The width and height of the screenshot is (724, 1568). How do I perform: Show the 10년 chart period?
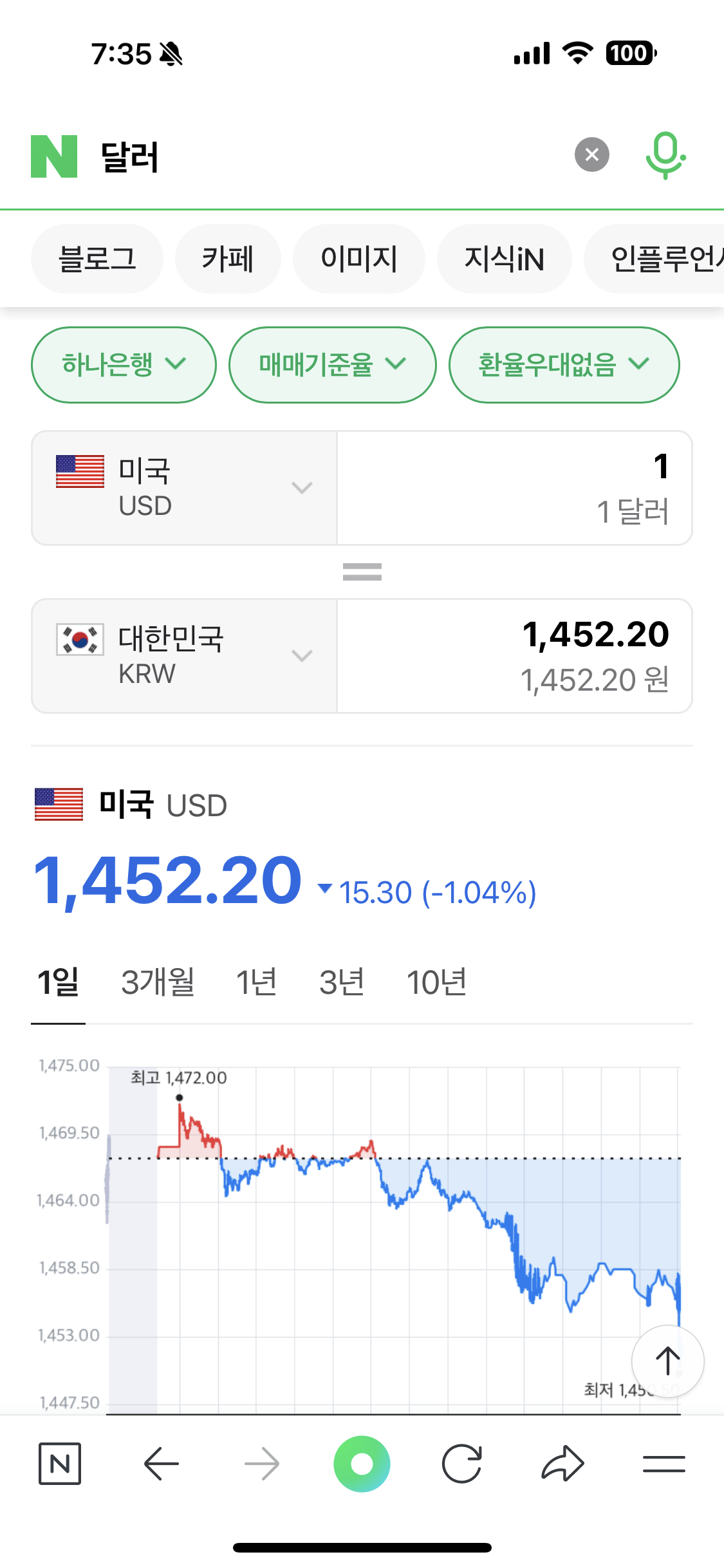click(x=436, y=982)
